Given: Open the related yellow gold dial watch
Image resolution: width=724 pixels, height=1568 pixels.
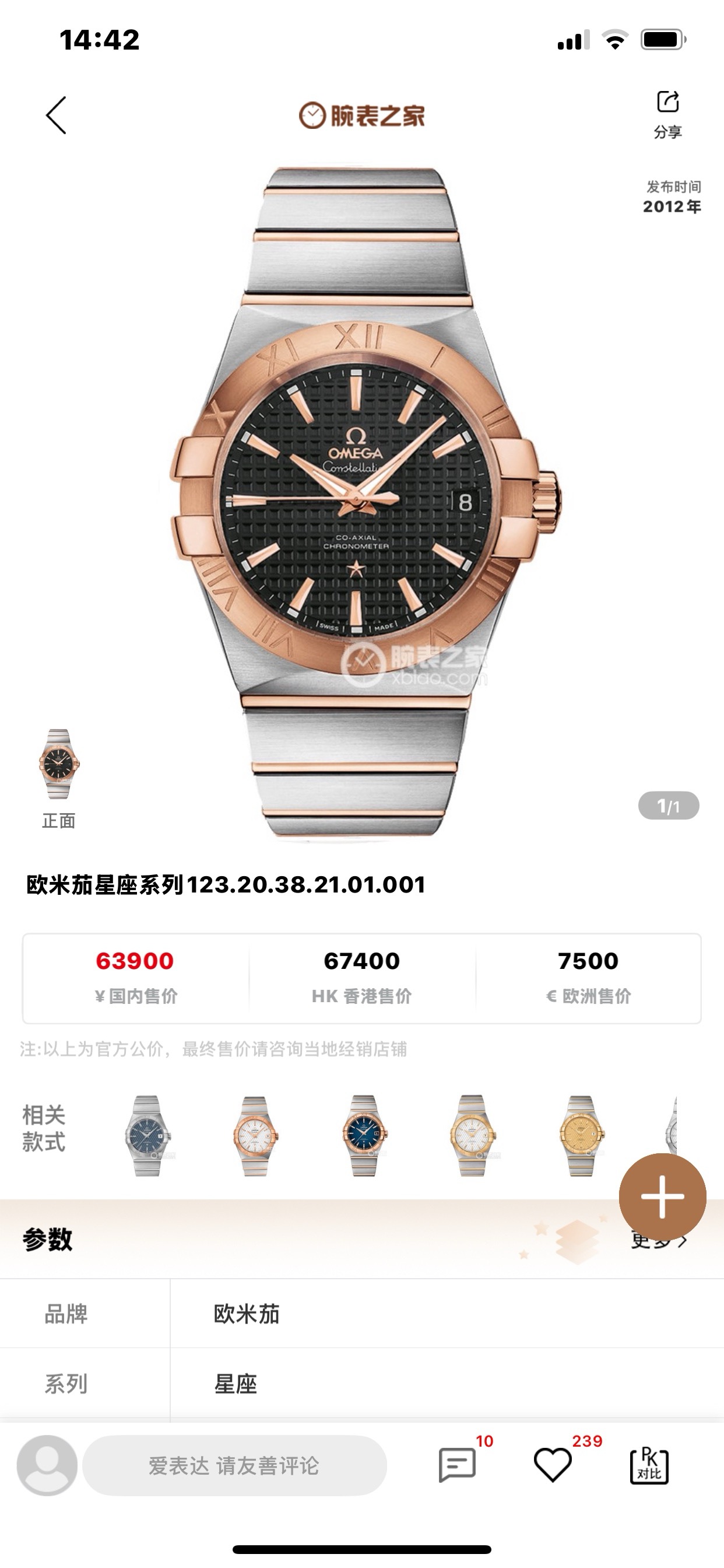Looking at the screenshot, I should coord(581,1135).
